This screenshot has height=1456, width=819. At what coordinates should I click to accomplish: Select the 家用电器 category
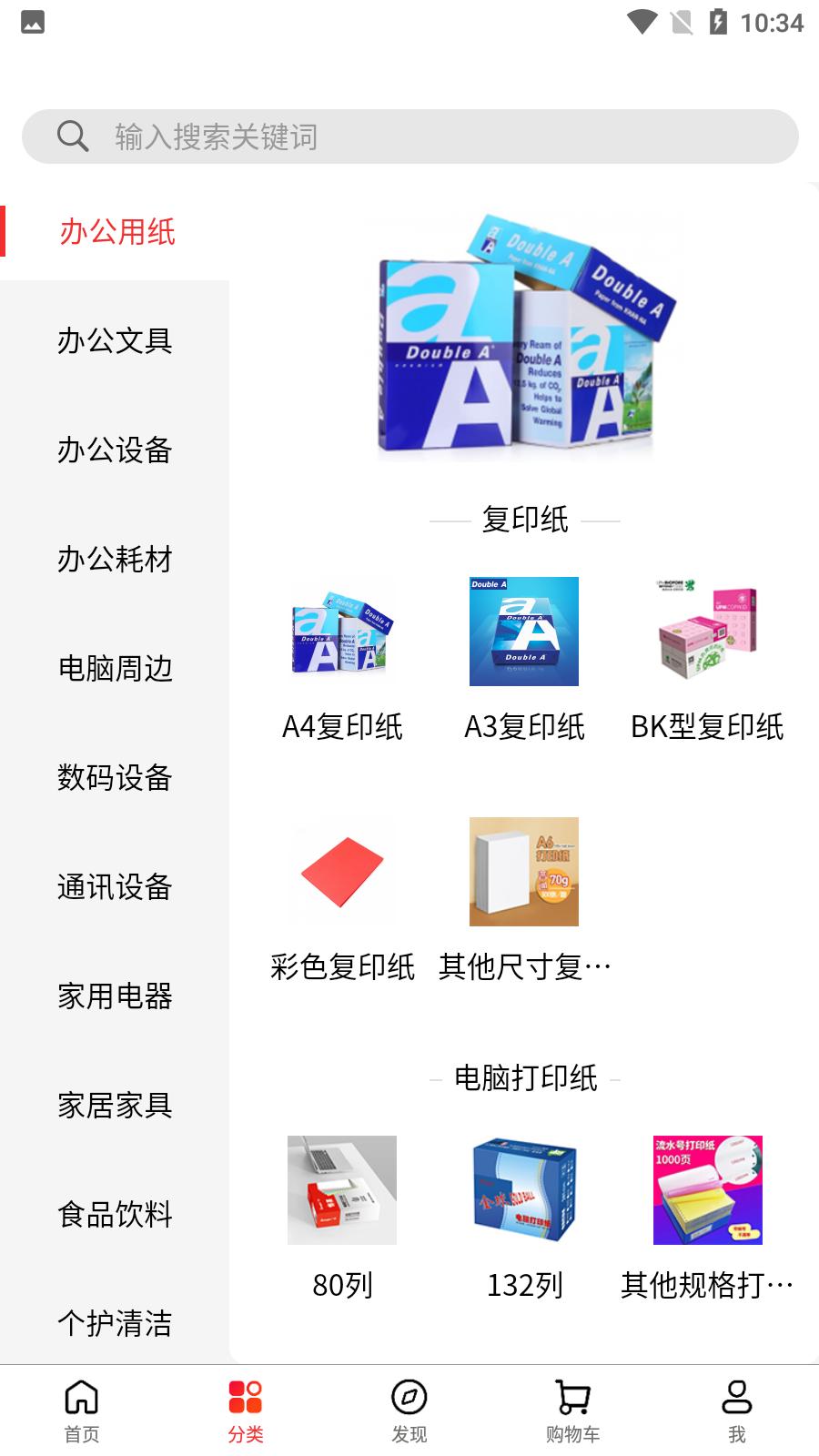pos(115,996)
